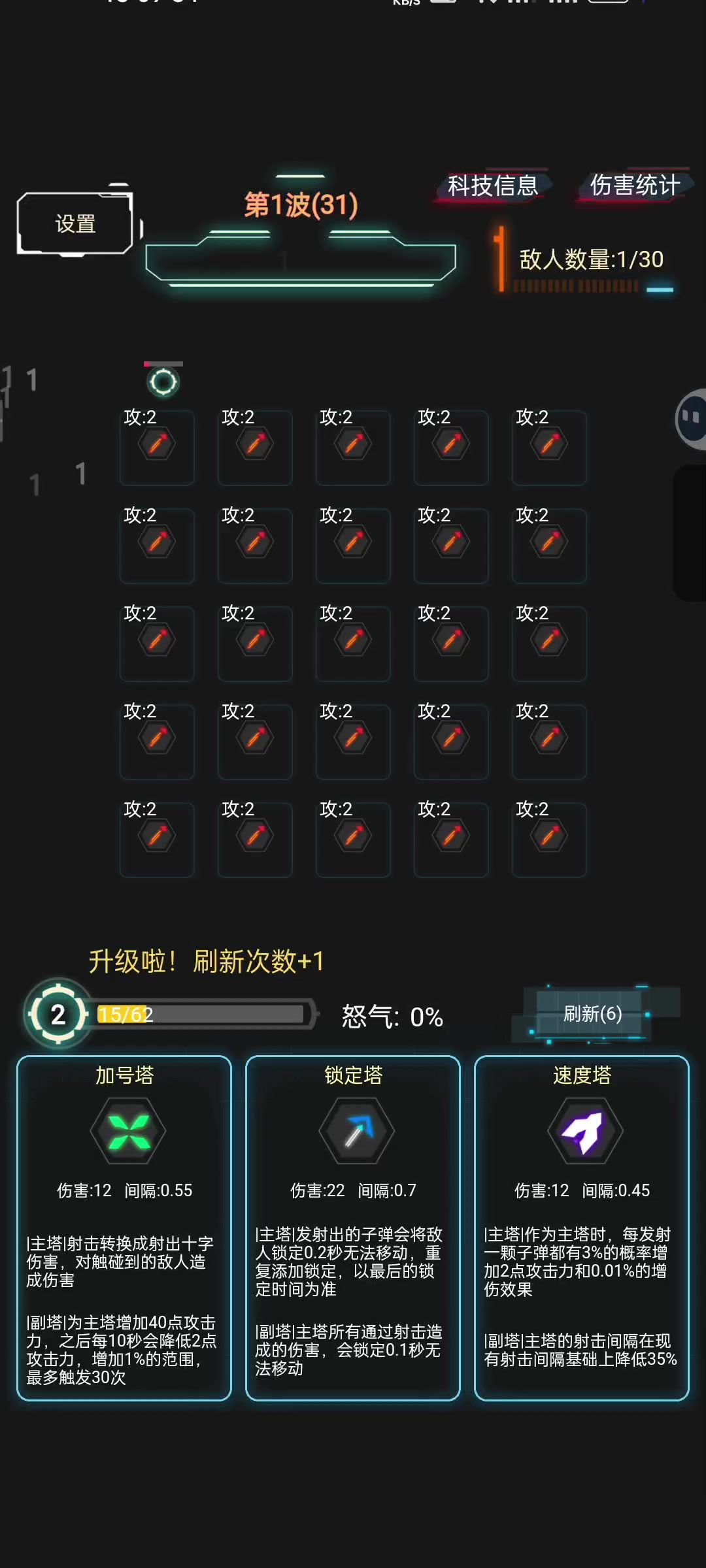Tap 刷新(6) to refresh tower choices
The width and height of the screenshot is (706, 1568).
[592, 1014]
